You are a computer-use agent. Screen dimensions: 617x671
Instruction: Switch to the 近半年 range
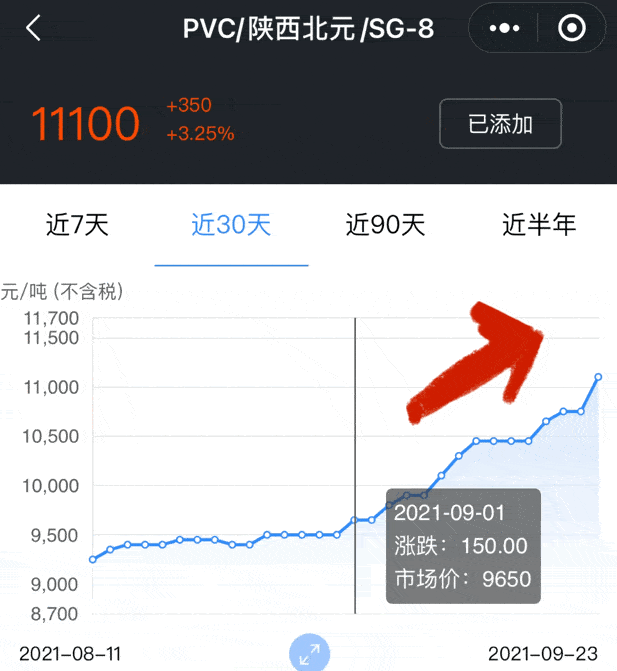pos(539,224)
